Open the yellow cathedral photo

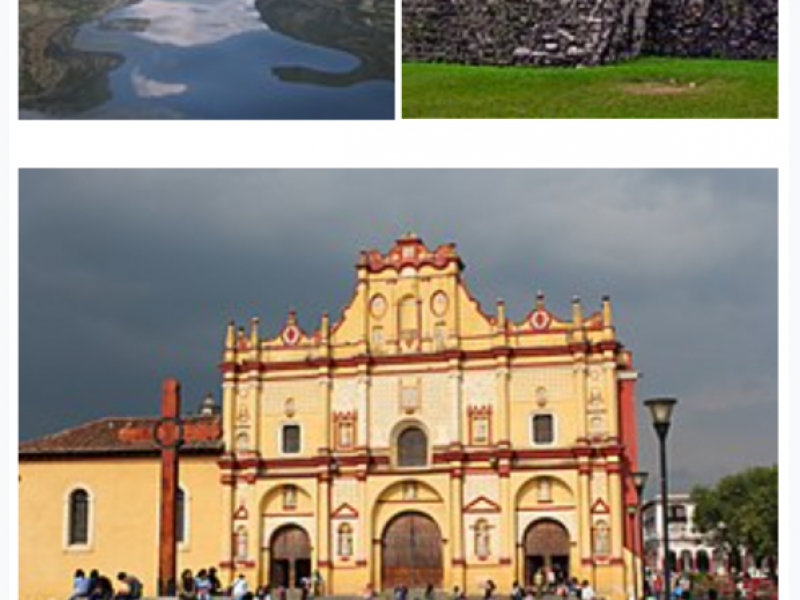pyautogui.click(x=398, y=383)
